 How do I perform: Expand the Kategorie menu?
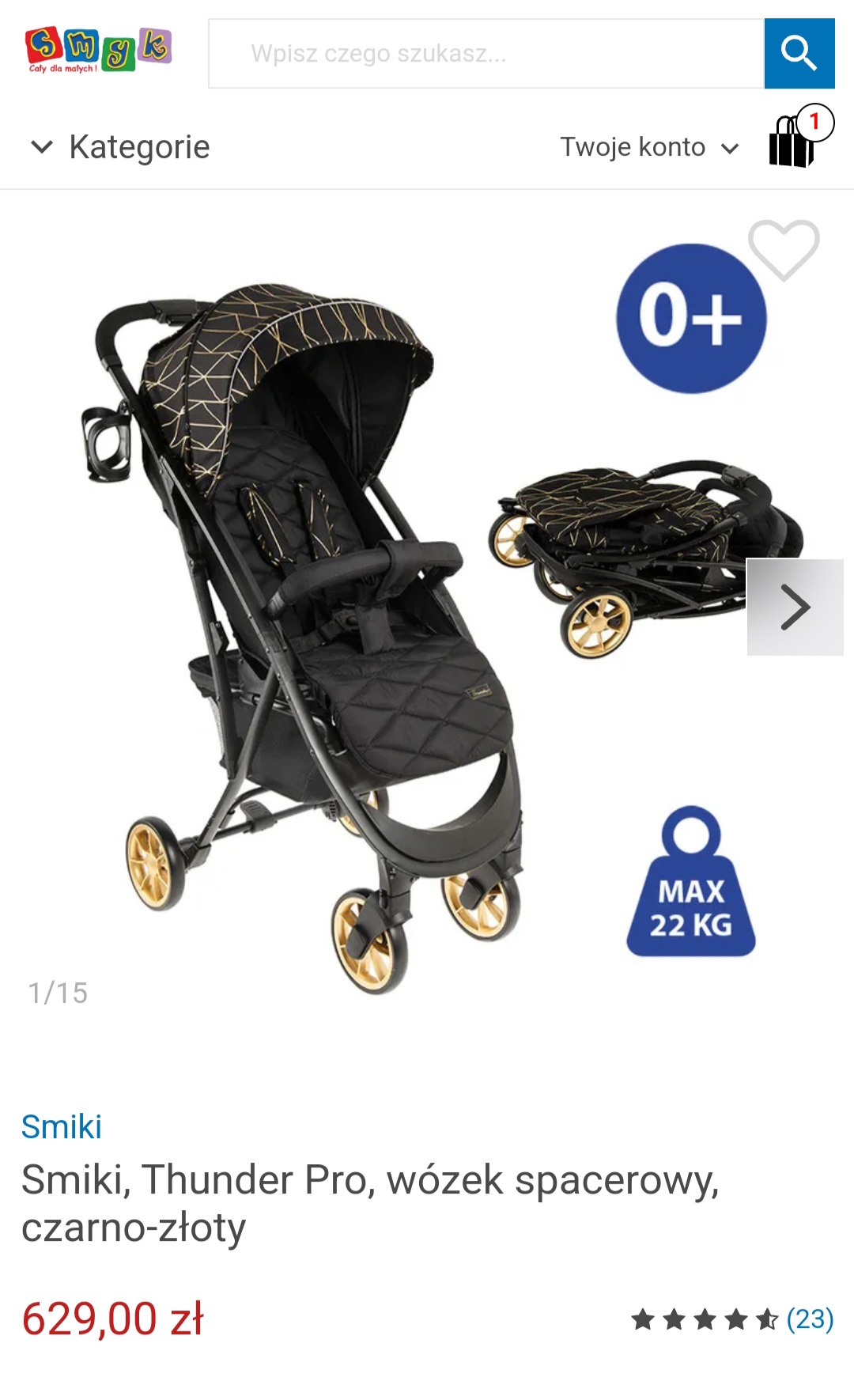(x=120, y=147)
